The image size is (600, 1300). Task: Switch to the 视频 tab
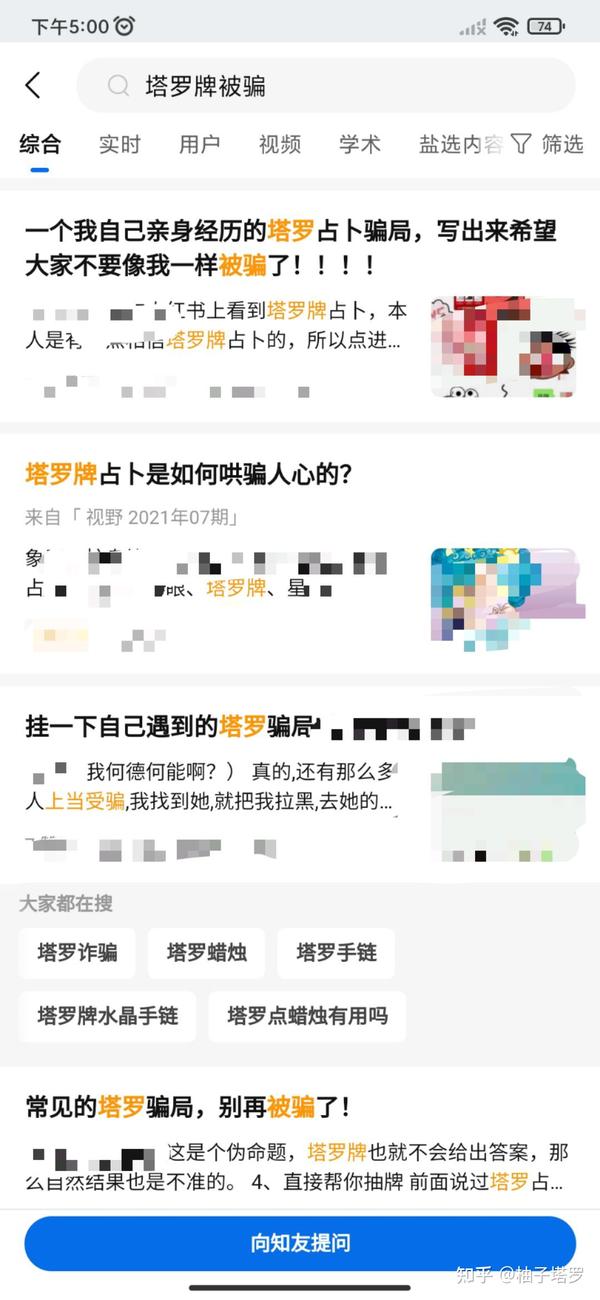(x=280, y=144)
